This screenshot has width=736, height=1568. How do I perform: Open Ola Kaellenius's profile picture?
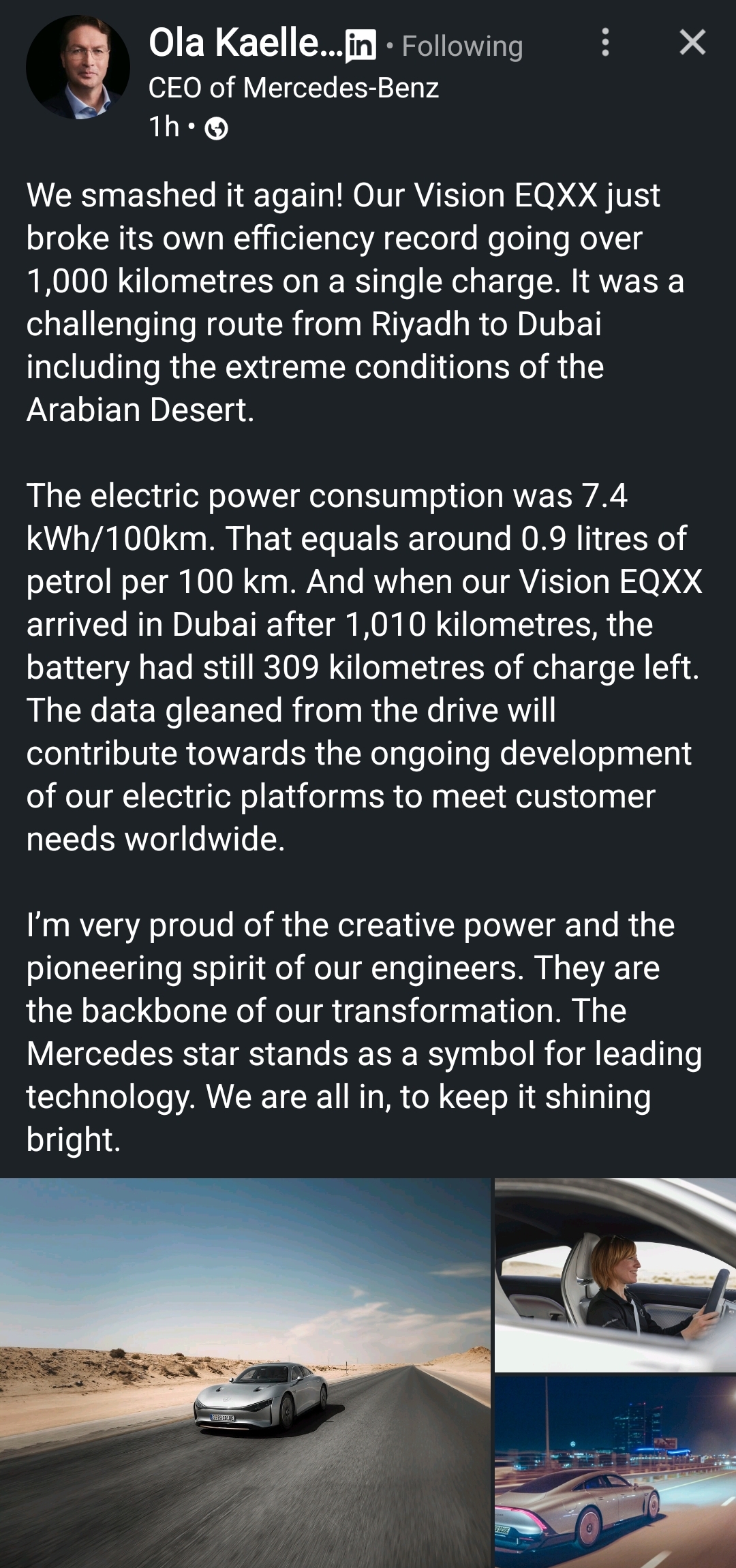click(78, 67)
